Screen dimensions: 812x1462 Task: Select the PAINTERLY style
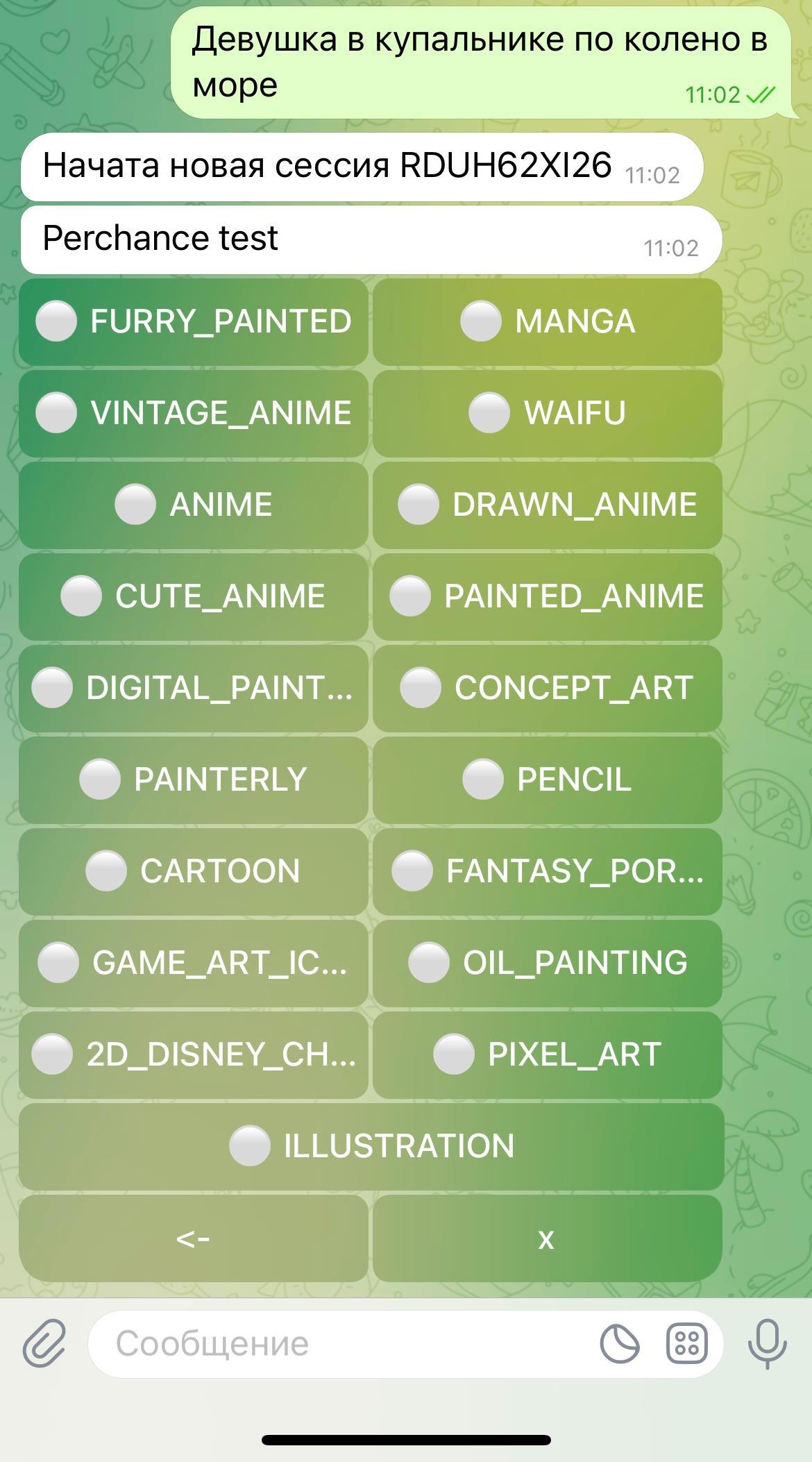pyautogui.click(x=194, y=780)
